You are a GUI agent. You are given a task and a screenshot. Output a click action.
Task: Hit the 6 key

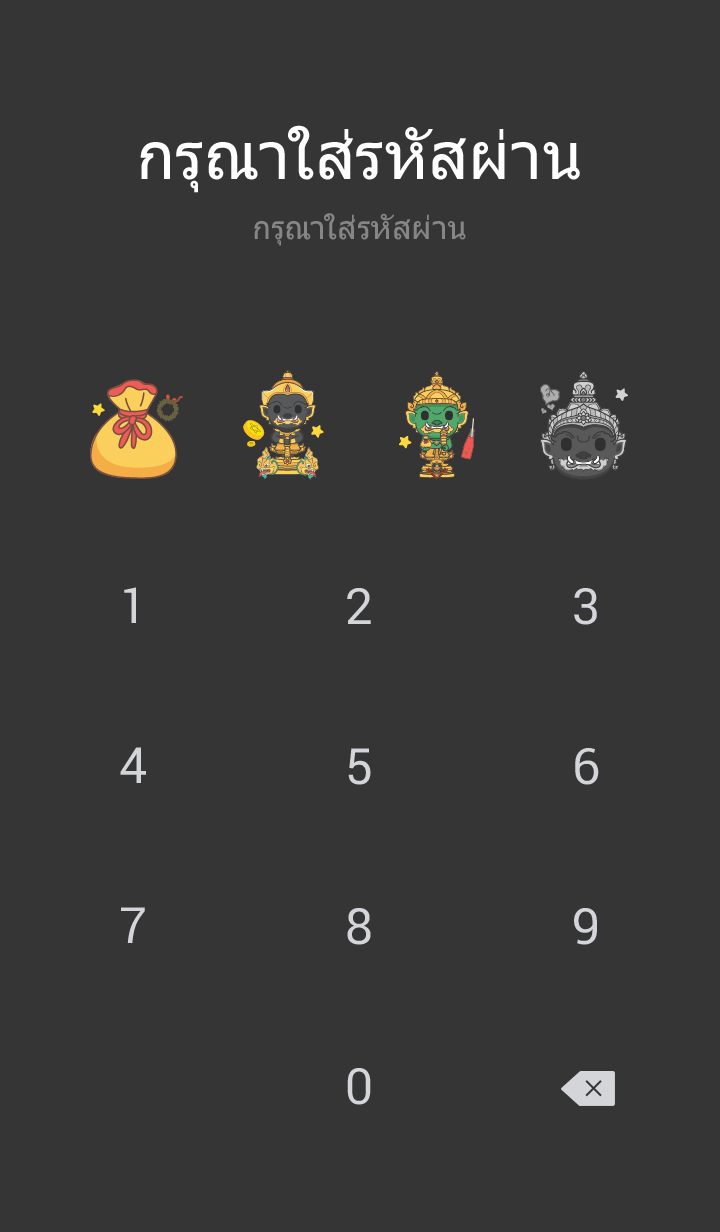point(585,767)
